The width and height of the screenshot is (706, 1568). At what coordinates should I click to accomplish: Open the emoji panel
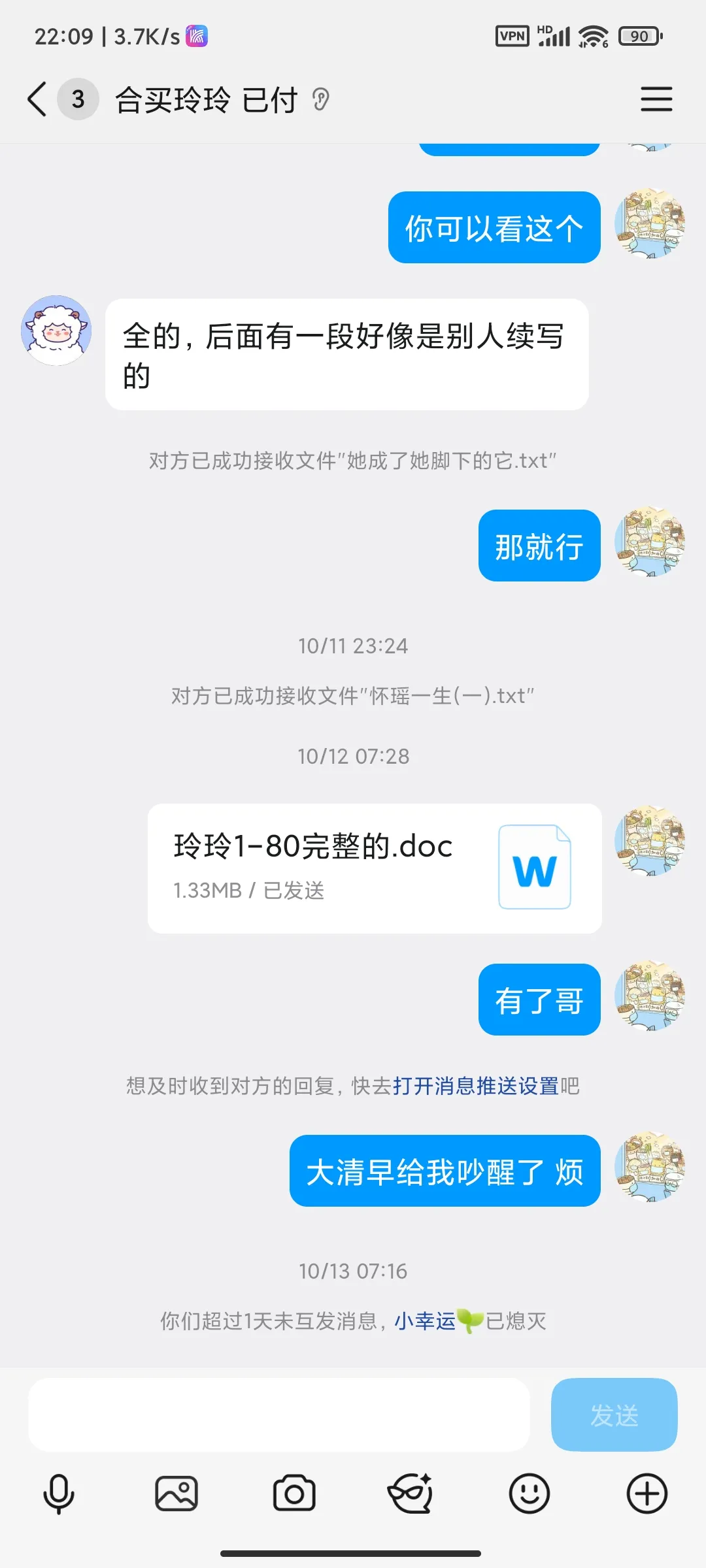pos(529,1494)
